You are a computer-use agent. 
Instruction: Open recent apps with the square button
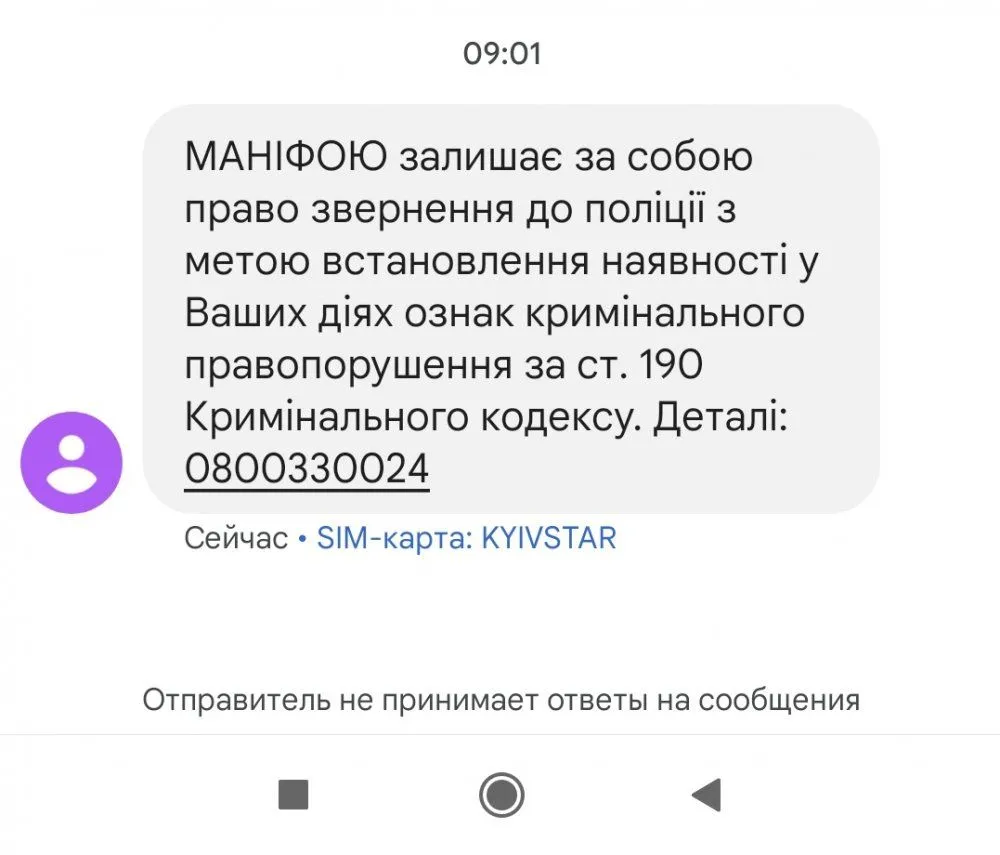pos(293,795)
